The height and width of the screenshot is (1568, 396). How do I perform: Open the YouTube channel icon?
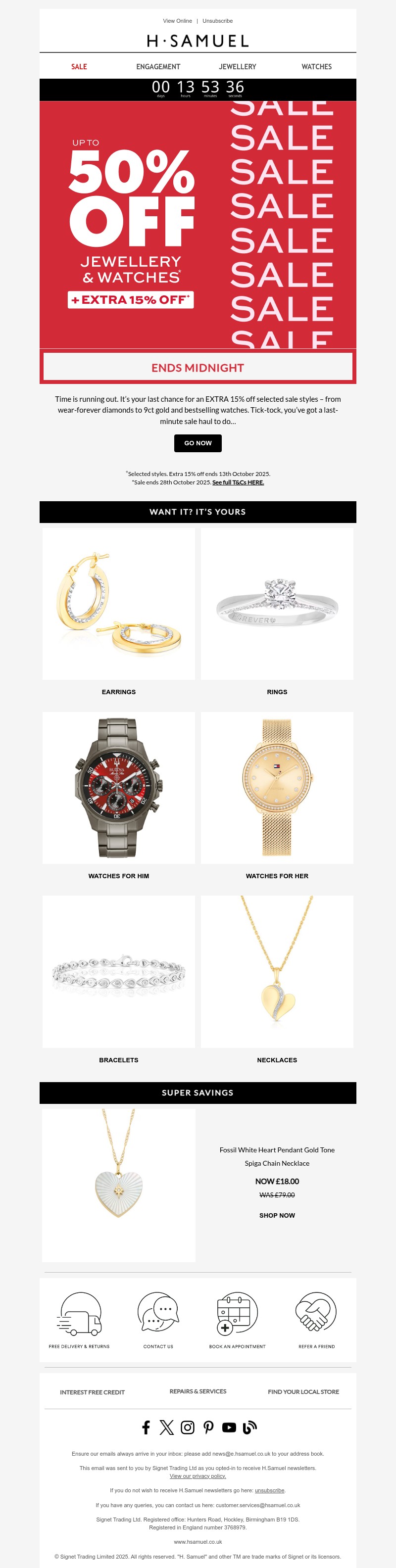point(229,1427)
